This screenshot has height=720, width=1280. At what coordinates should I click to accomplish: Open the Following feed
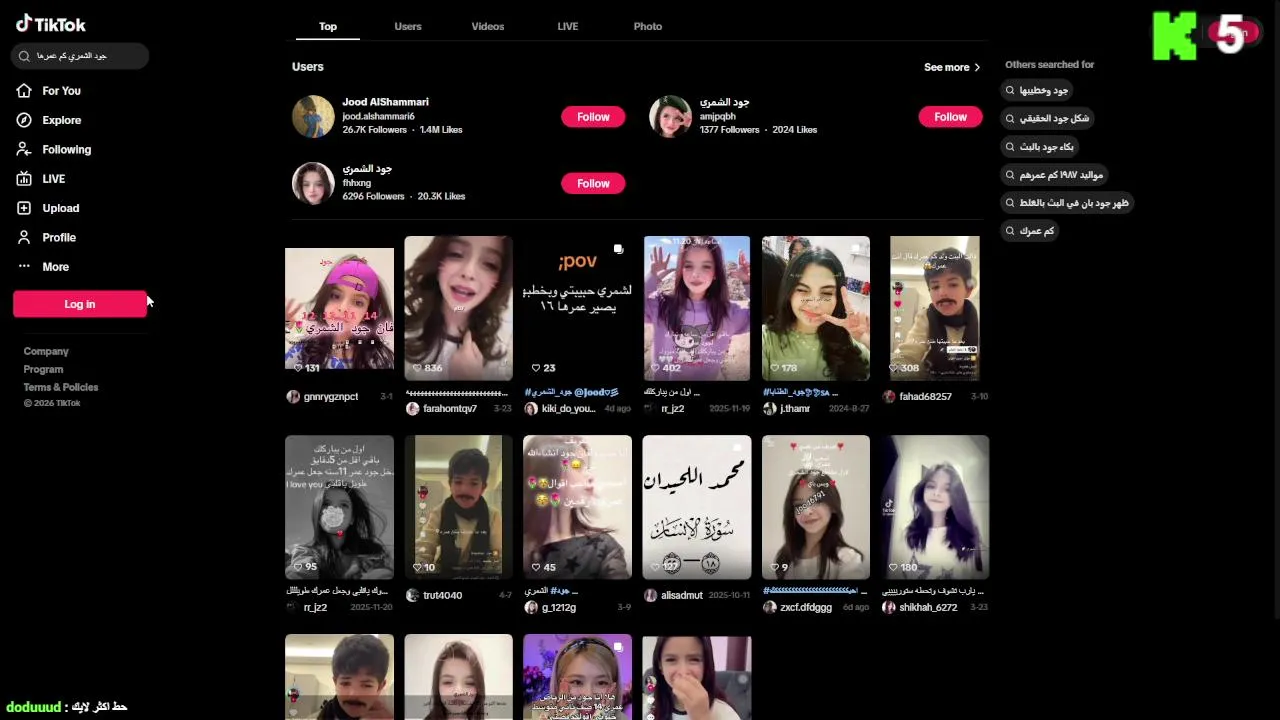[65, 150]
